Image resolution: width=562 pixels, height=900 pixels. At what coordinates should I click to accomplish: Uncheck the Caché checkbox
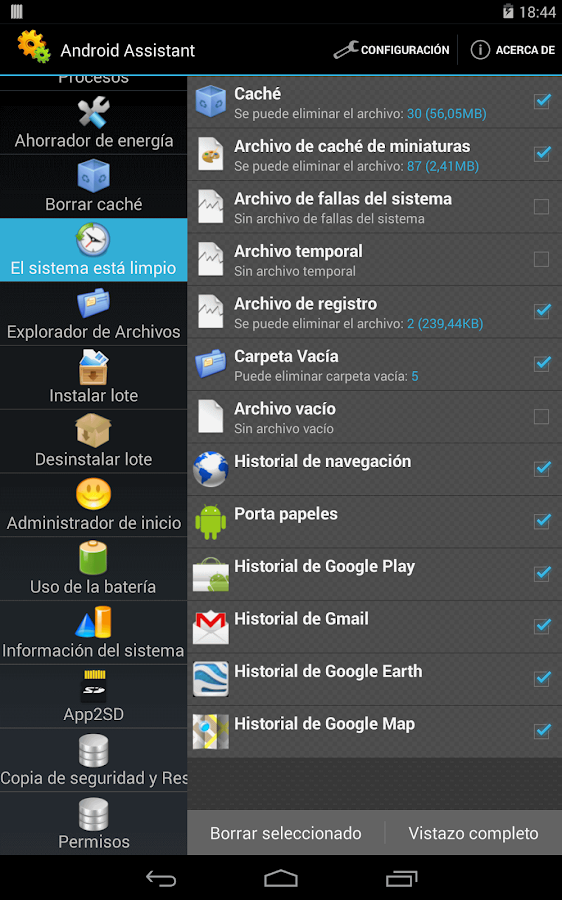pyautogui.click(x=542, y=102)
